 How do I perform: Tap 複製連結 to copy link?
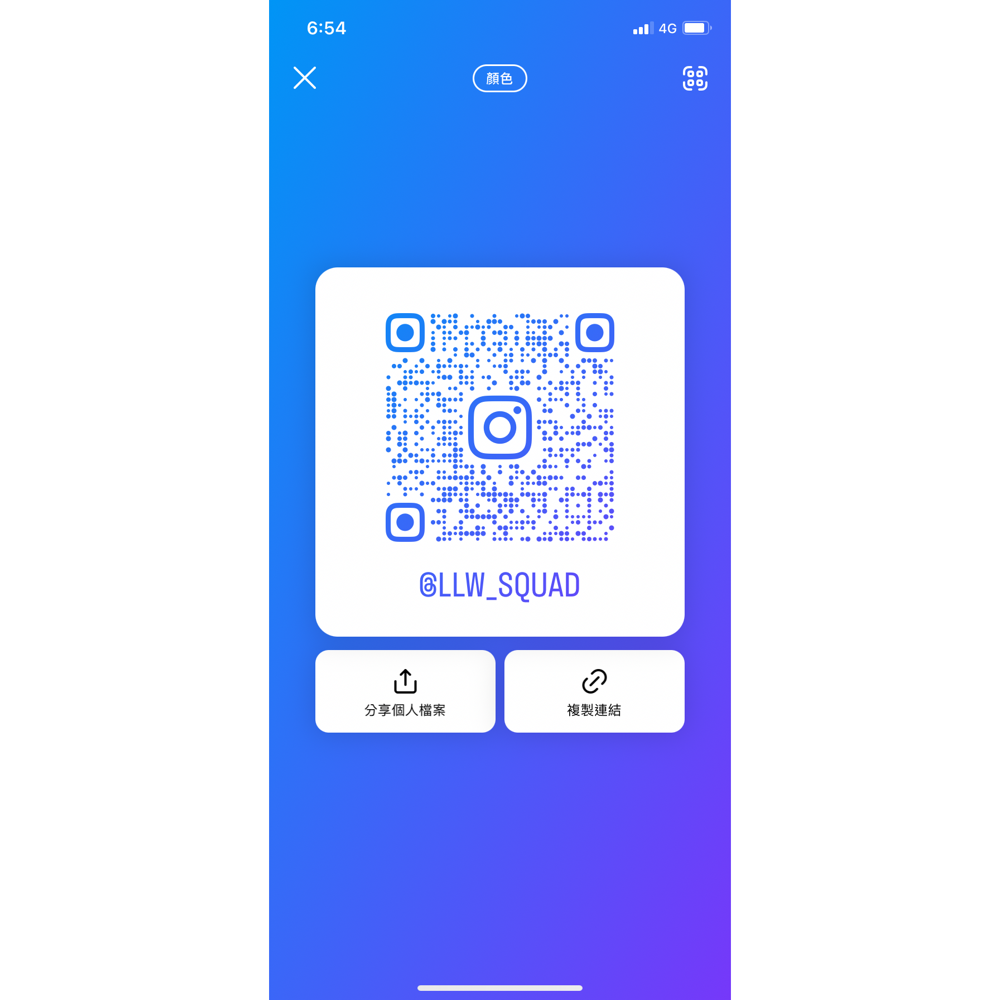[594, 692]
